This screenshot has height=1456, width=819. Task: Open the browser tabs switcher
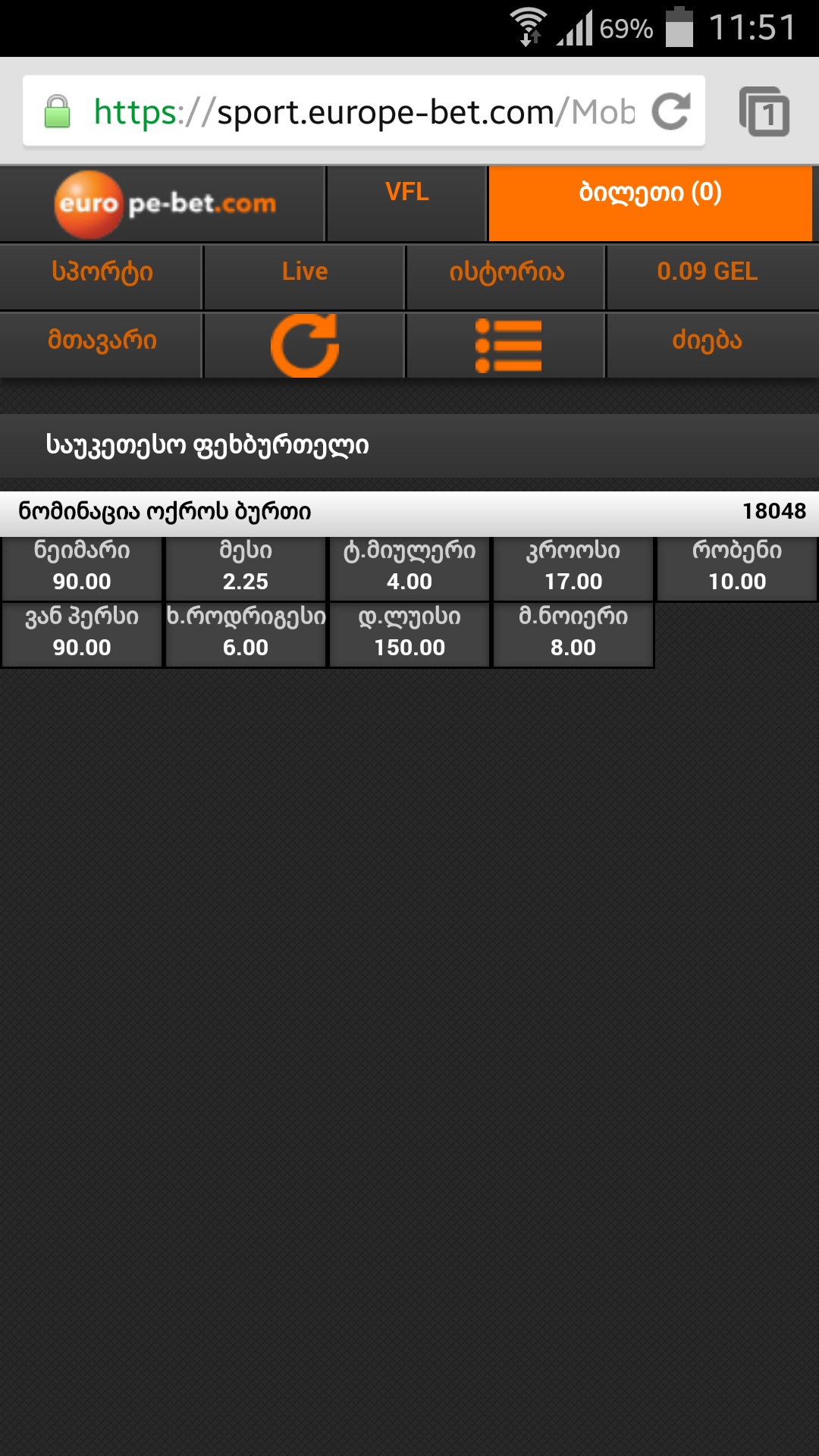764,111
